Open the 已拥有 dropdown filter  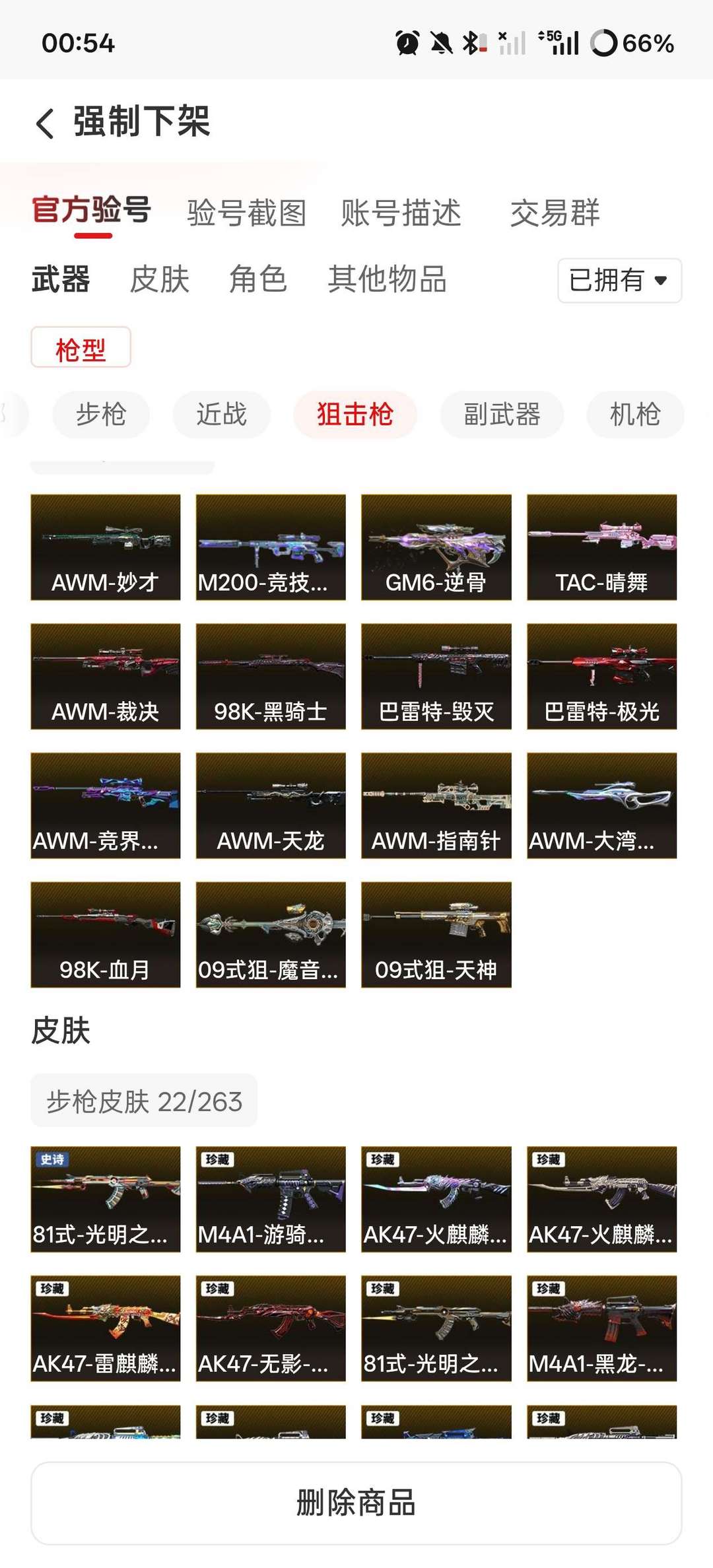point(618,280)
